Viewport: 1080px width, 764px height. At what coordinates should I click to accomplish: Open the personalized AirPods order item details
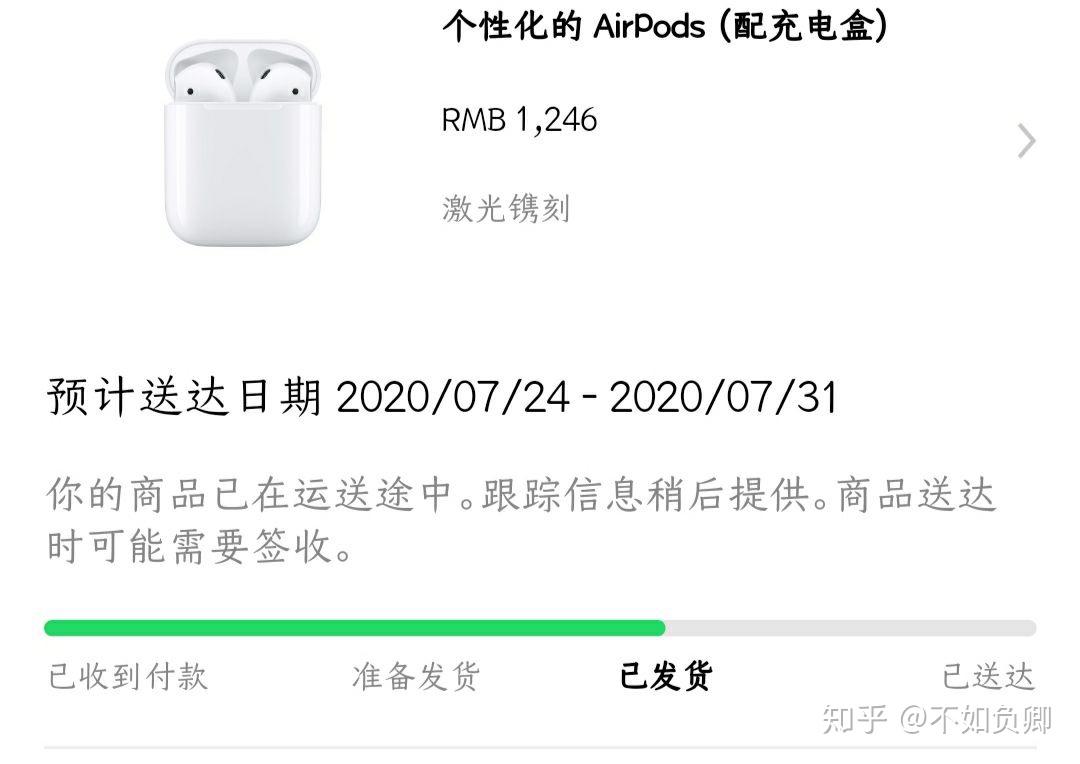[1026, 141]
